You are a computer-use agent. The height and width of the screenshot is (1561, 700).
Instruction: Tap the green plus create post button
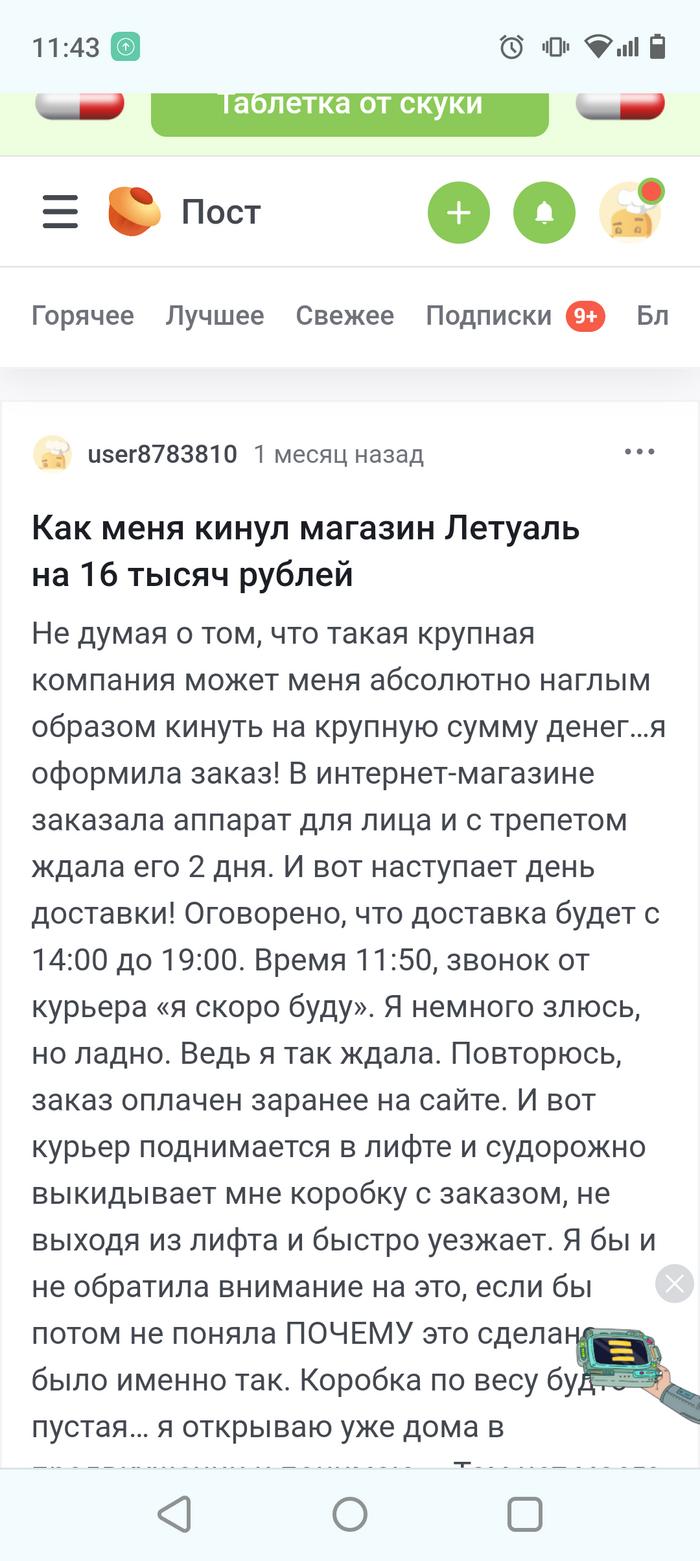pyautogui.click(x=458, y=212)
